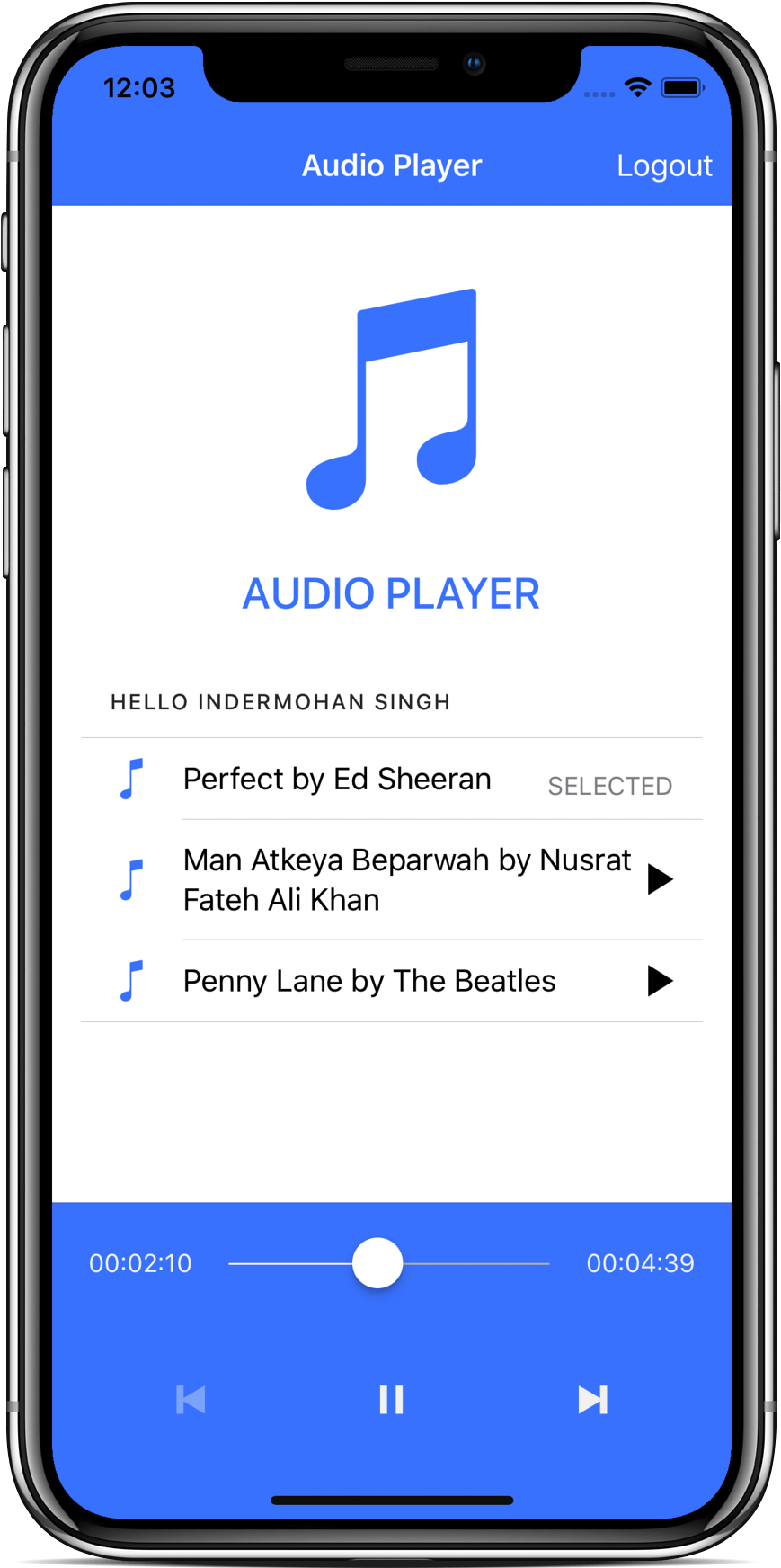Click the music note icon beside Perfect
This screenshot has height=1568, width=781.
point(132,779)
